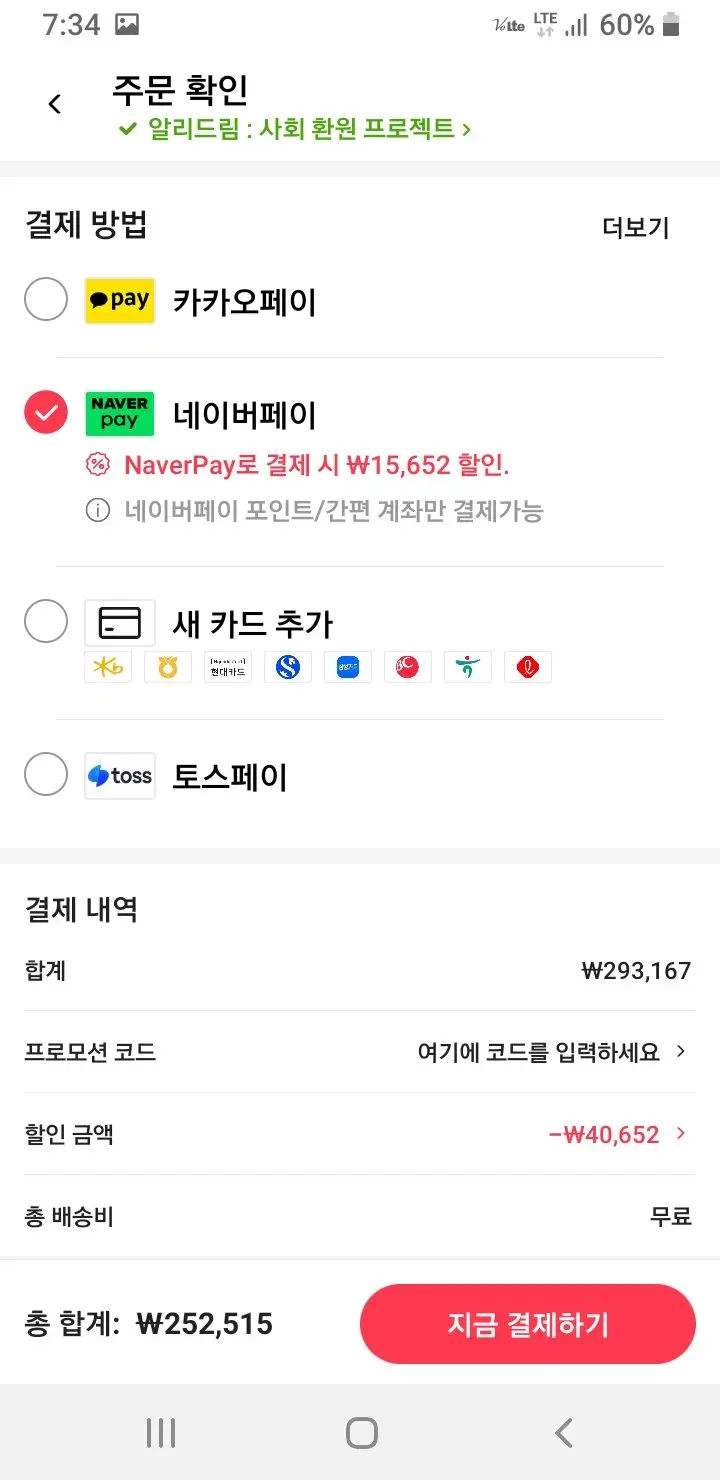Open the 알리드림 사회 환원 프로젝트 link
The image size is (720, 1480).
click(x=295, y=129)
